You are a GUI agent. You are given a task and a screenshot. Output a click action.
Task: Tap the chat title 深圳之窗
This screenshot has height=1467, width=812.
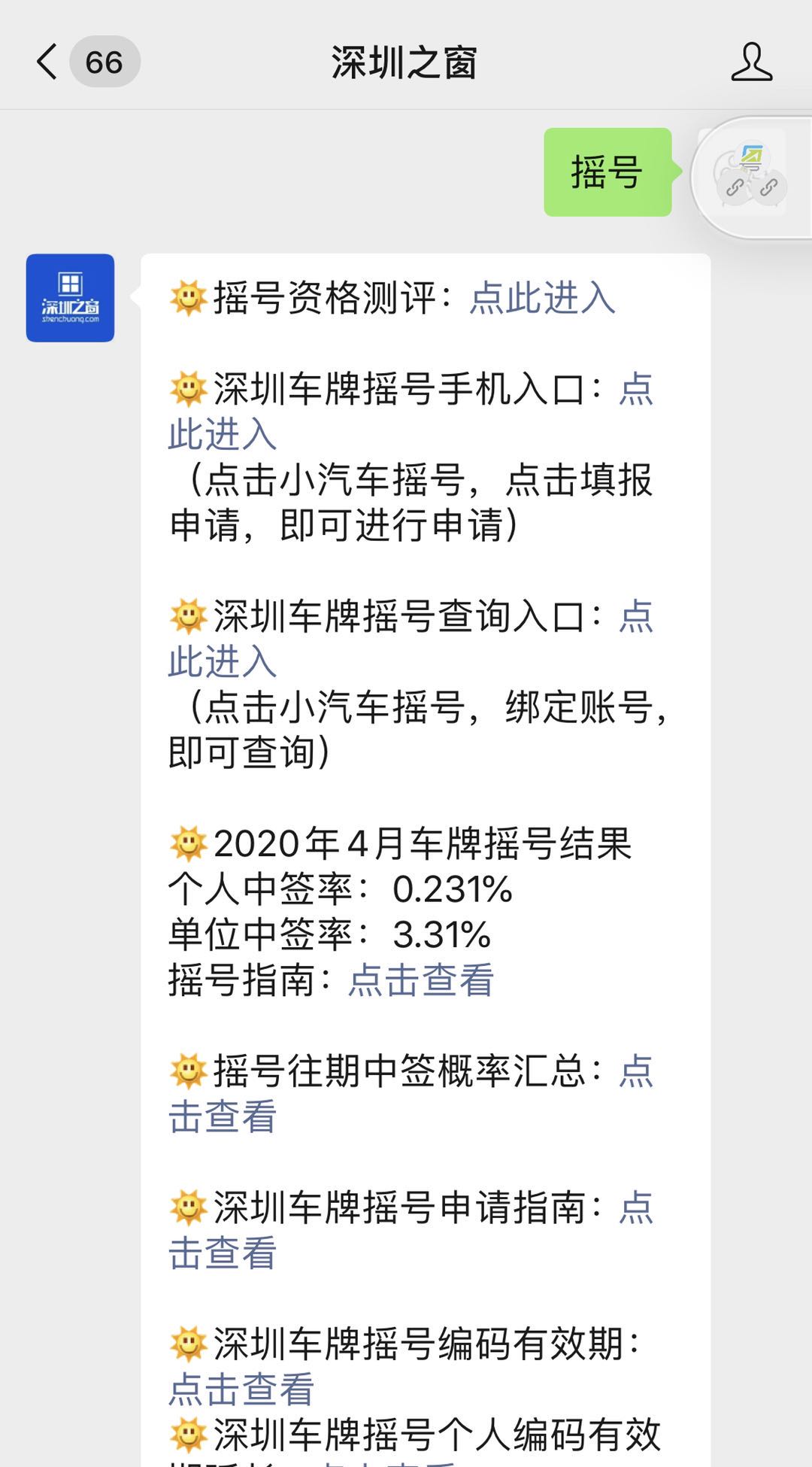[x=406, y=63]
